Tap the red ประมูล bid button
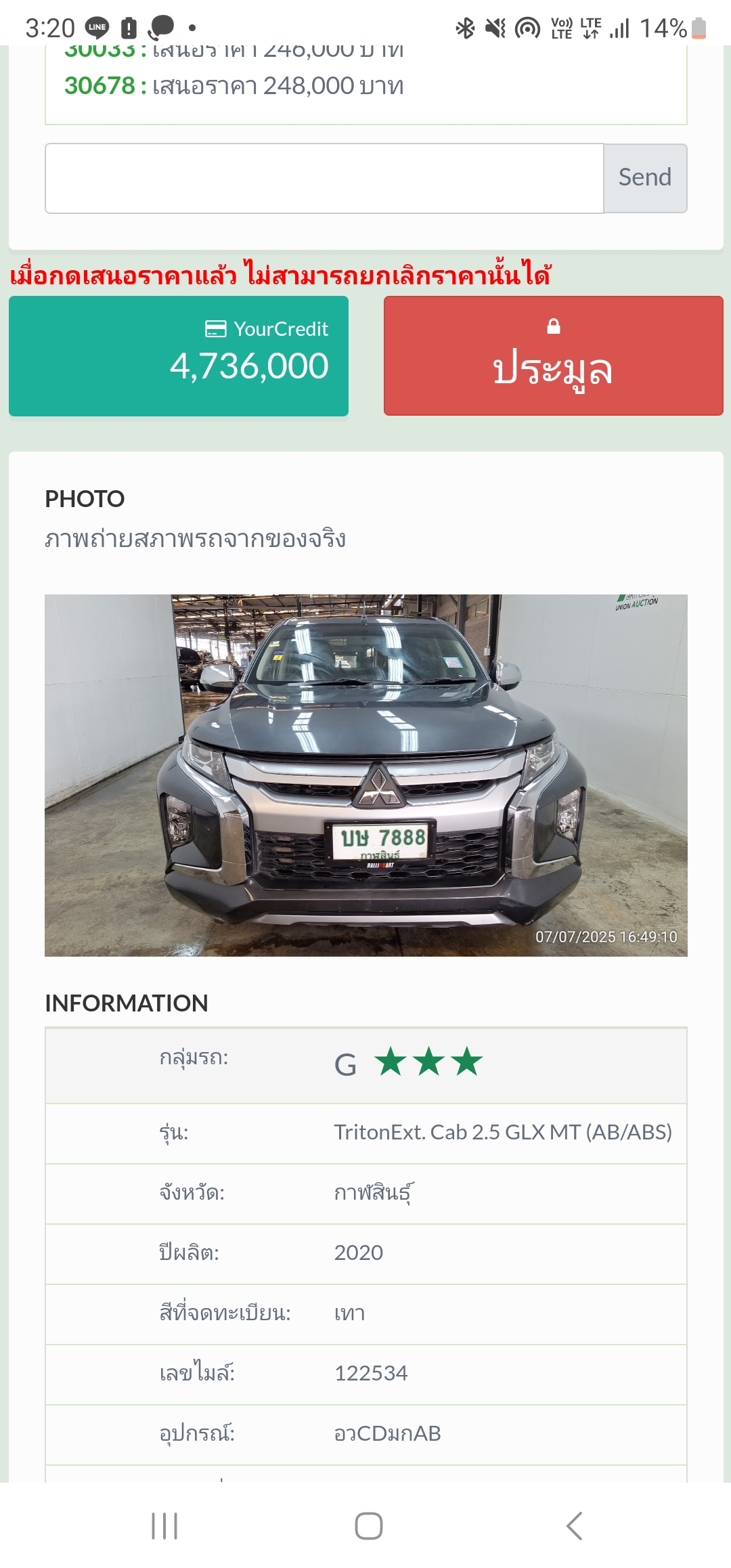Viewport: 731px width, 1568px height. pos(553,355)
